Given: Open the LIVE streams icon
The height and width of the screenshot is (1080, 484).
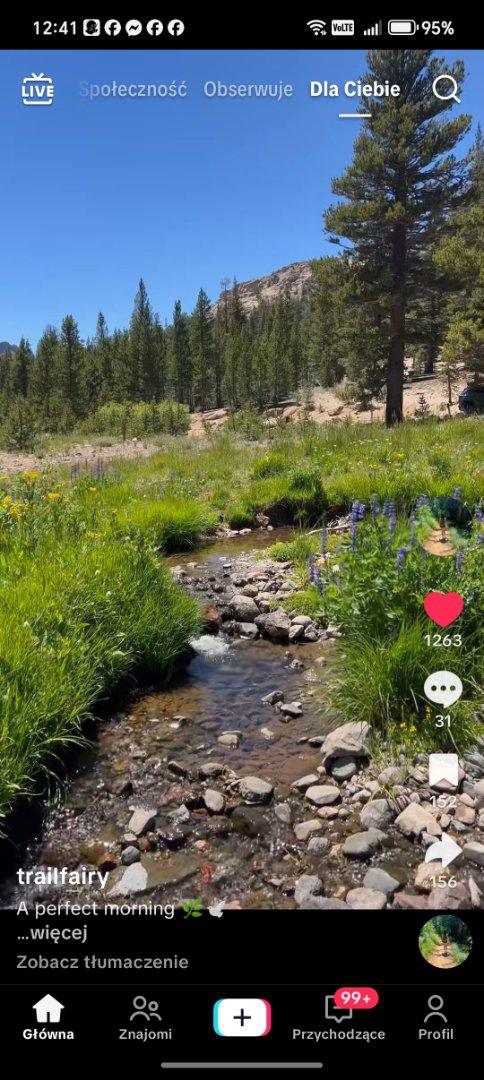Looking at the screenshot, I should [x=37, y=89].
